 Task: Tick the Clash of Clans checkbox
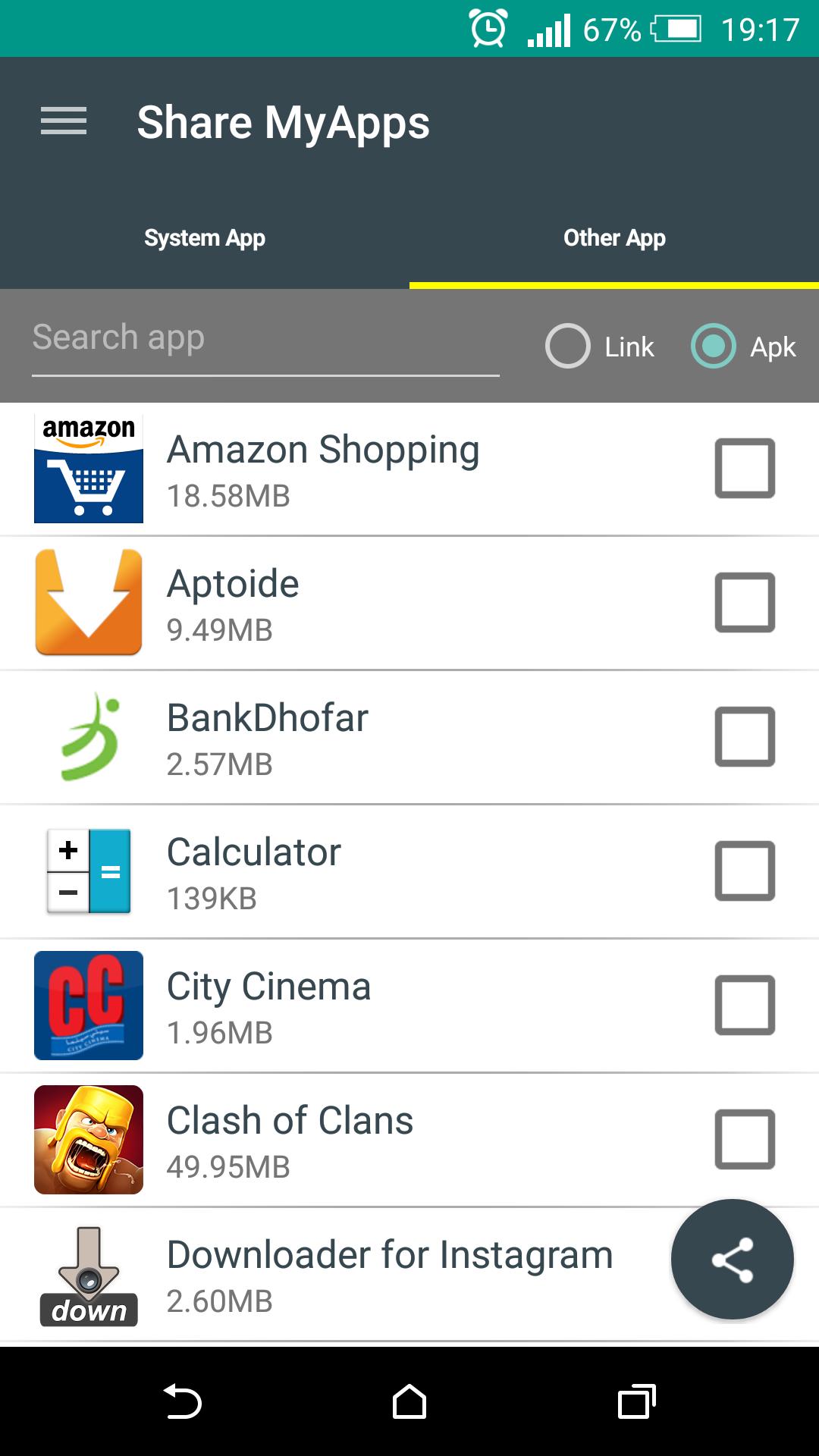[745, 1140]
